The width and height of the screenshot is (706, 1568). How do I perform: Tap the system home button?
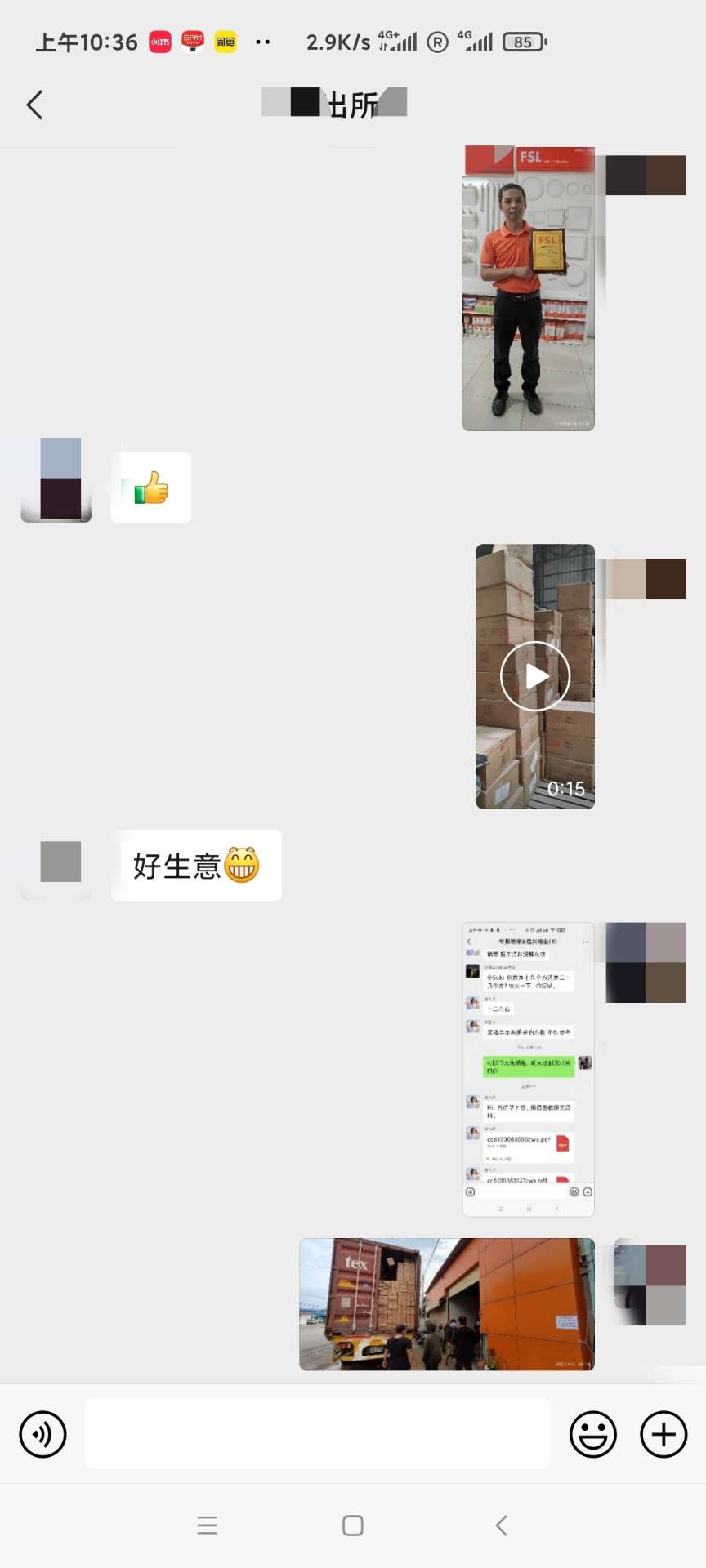point(353,1526)
